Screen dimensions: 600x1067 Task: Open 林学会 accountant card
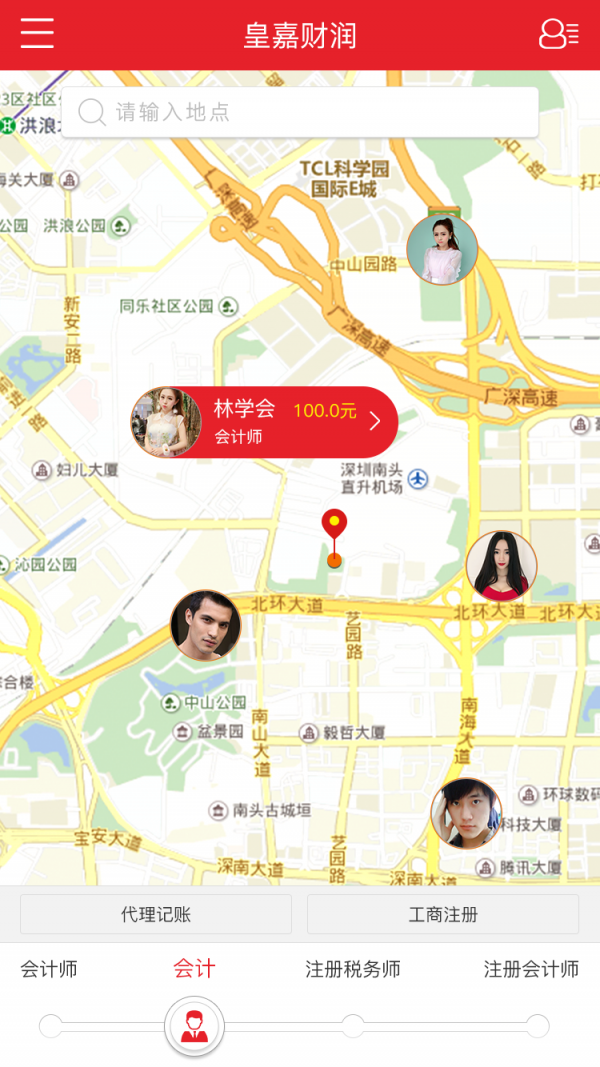click(266, 422)
